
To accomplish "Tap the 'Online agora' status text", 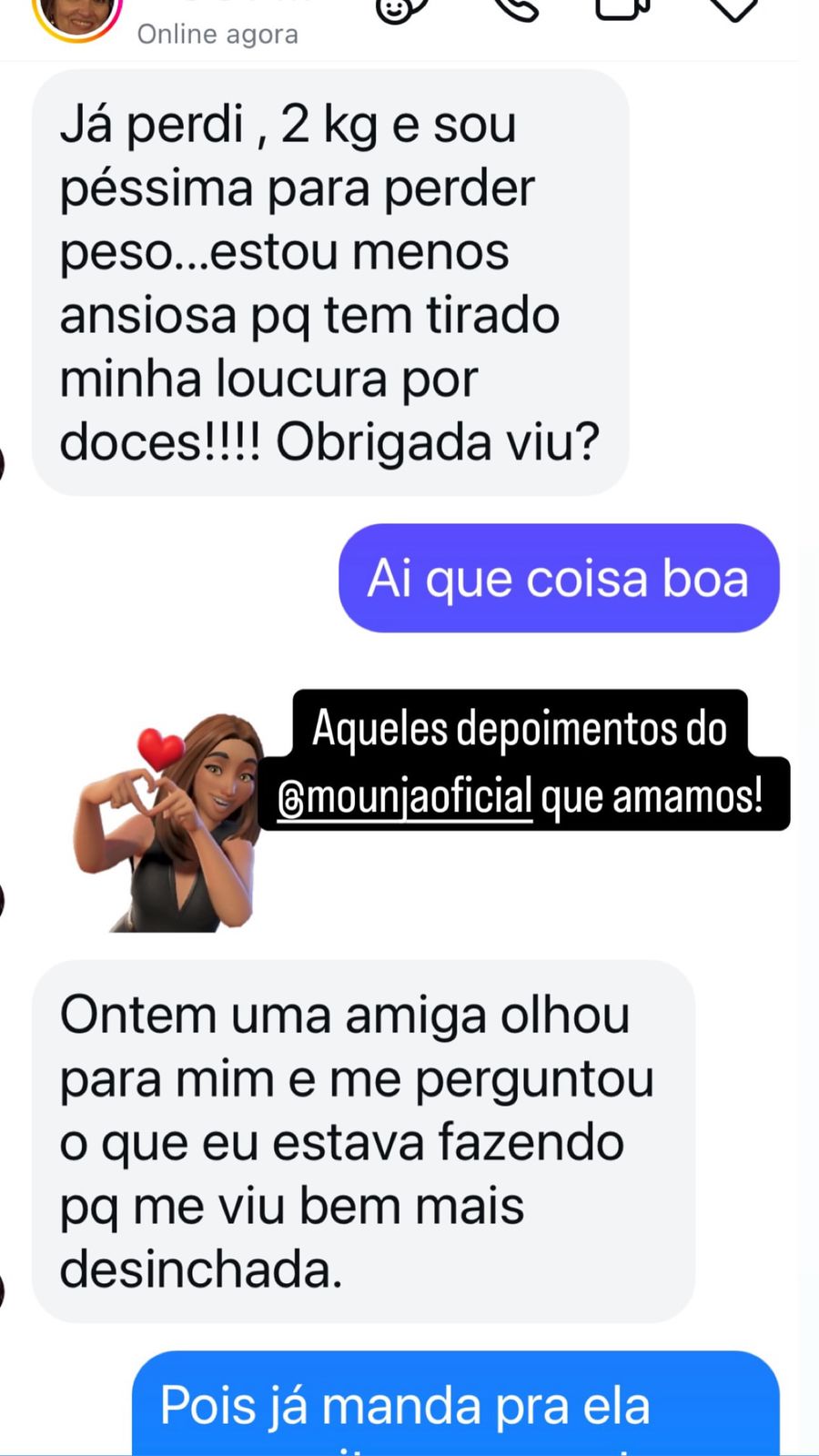I will point(217,35).
